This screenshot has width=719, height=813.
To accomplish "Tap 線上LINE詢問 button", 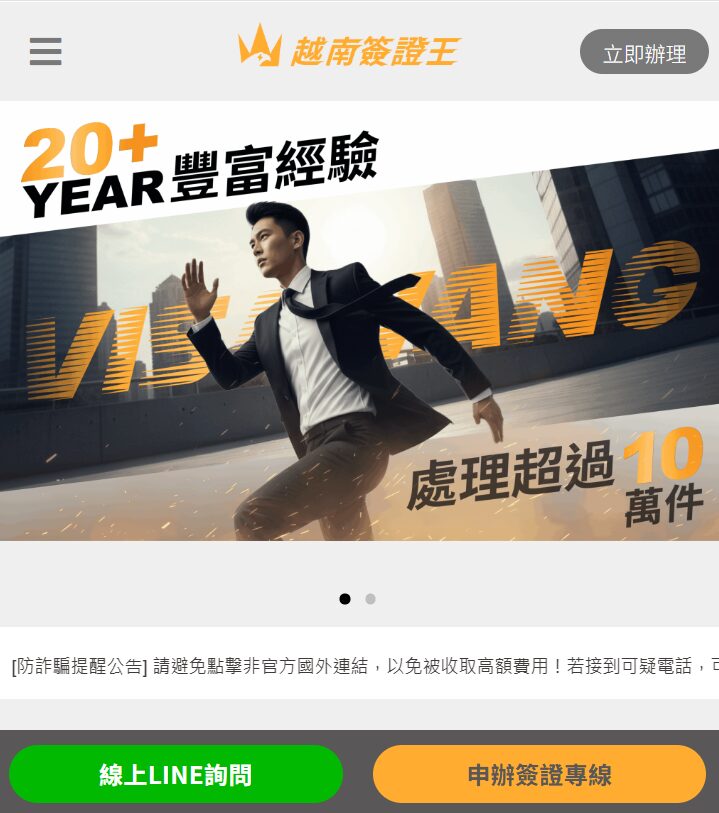I will pyautogui.click(x=176, y=774).
